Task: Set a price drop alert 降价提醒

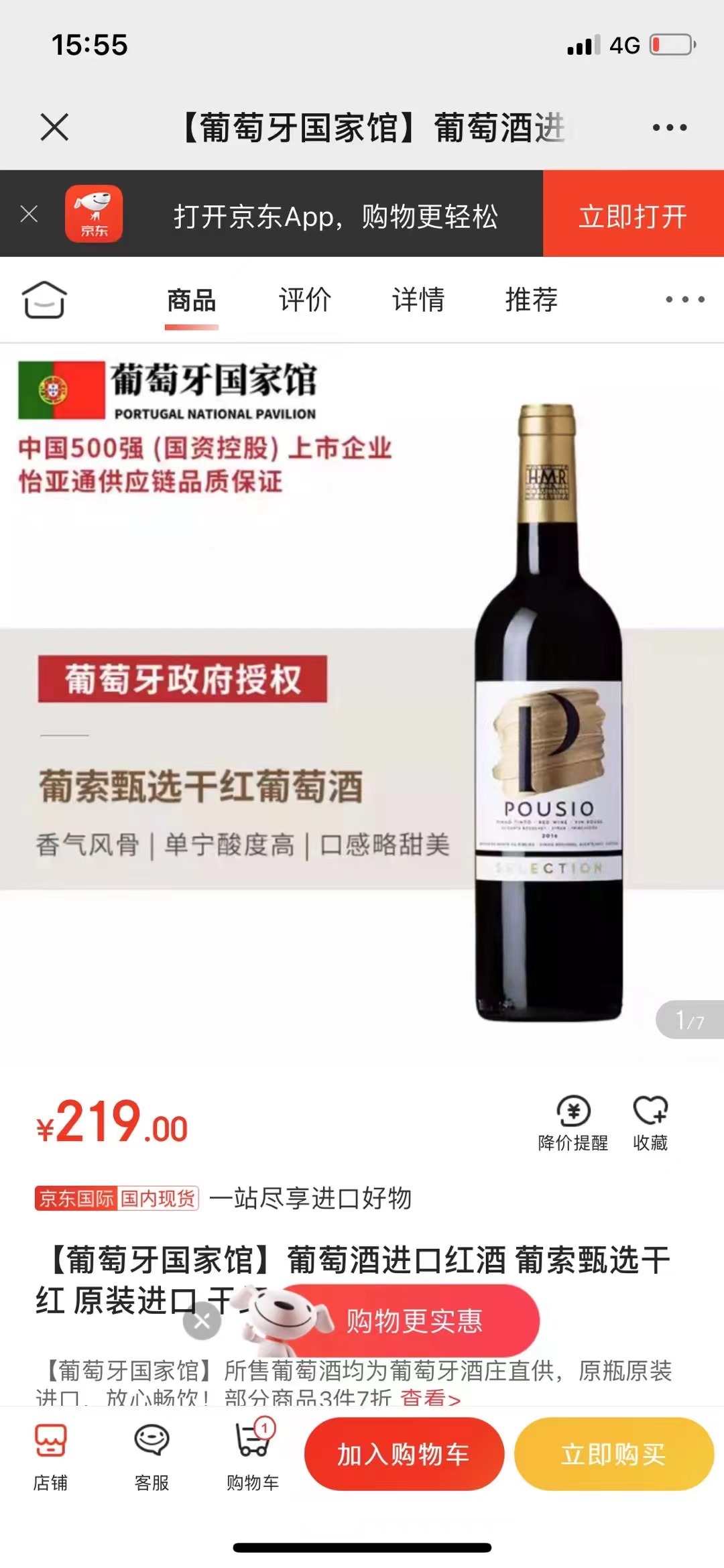Action: pos(573,1124)
